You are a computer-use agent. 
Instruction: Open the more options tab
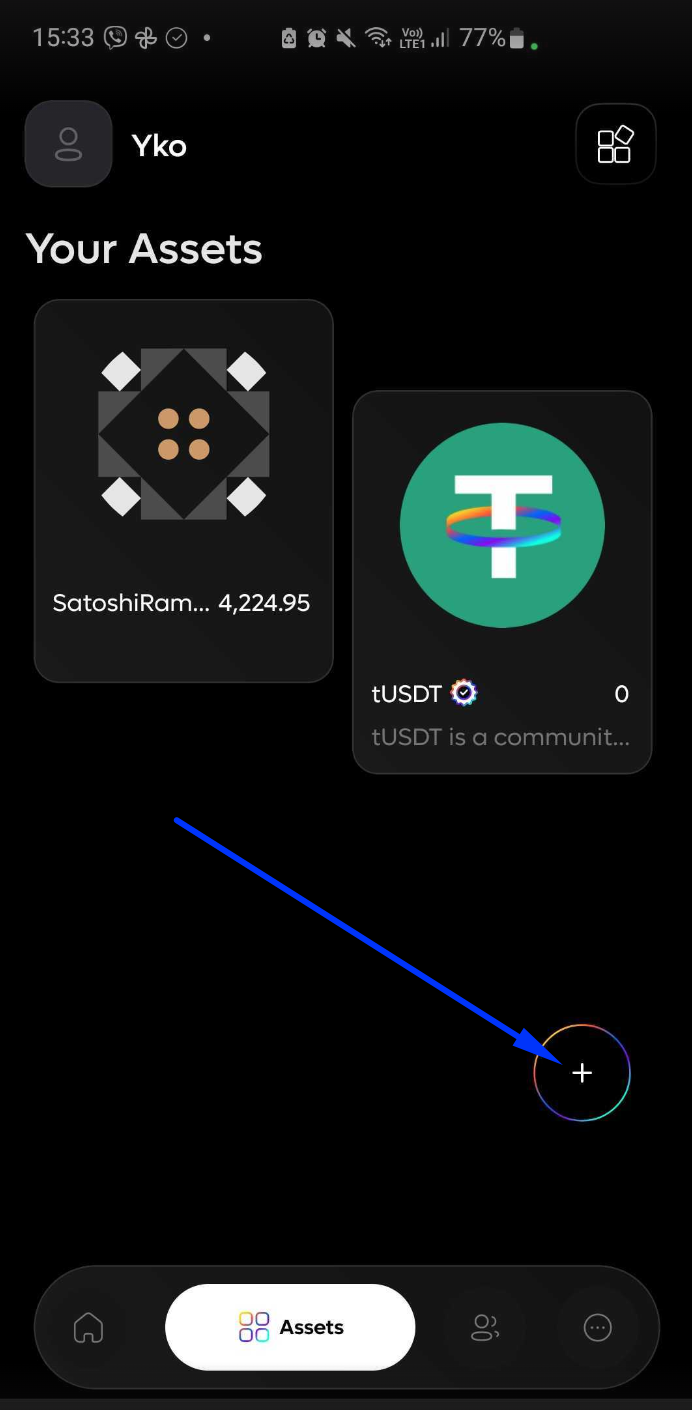tap(598, 1328)
